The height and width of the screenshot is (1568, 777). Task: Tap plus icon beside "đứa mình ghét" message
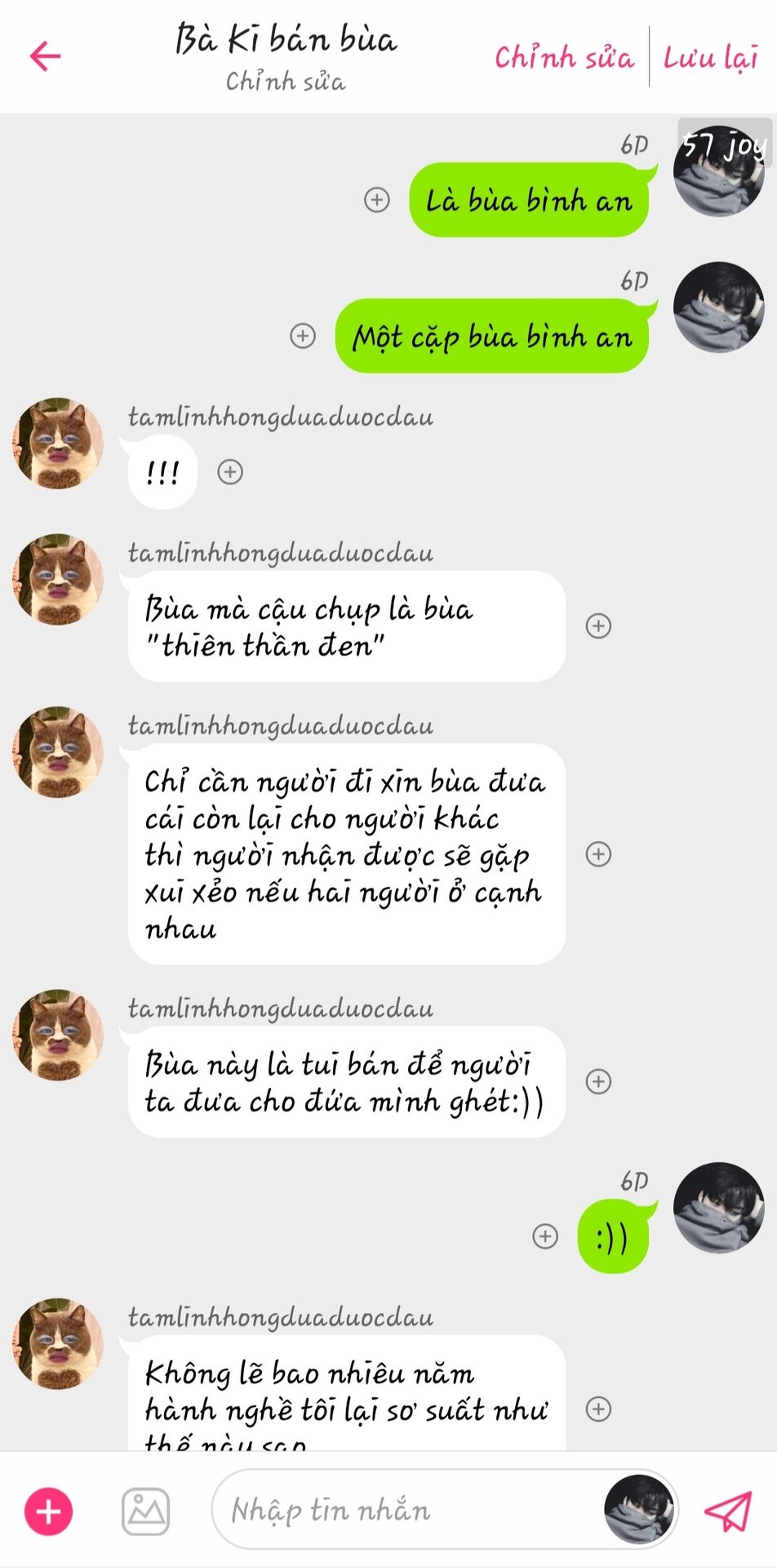click(598, 1081)
